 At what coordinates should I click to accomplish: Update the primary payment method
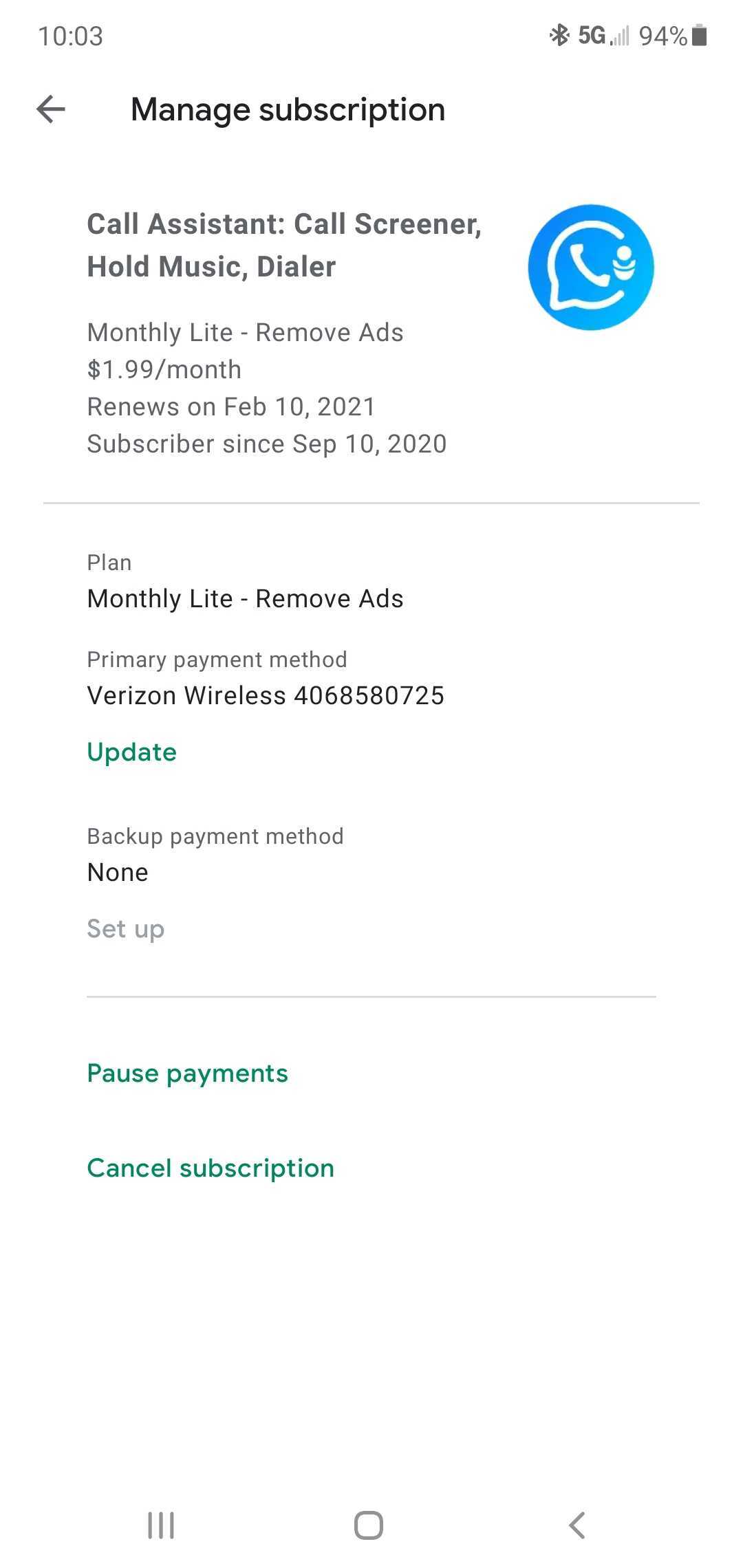point(131,752)
